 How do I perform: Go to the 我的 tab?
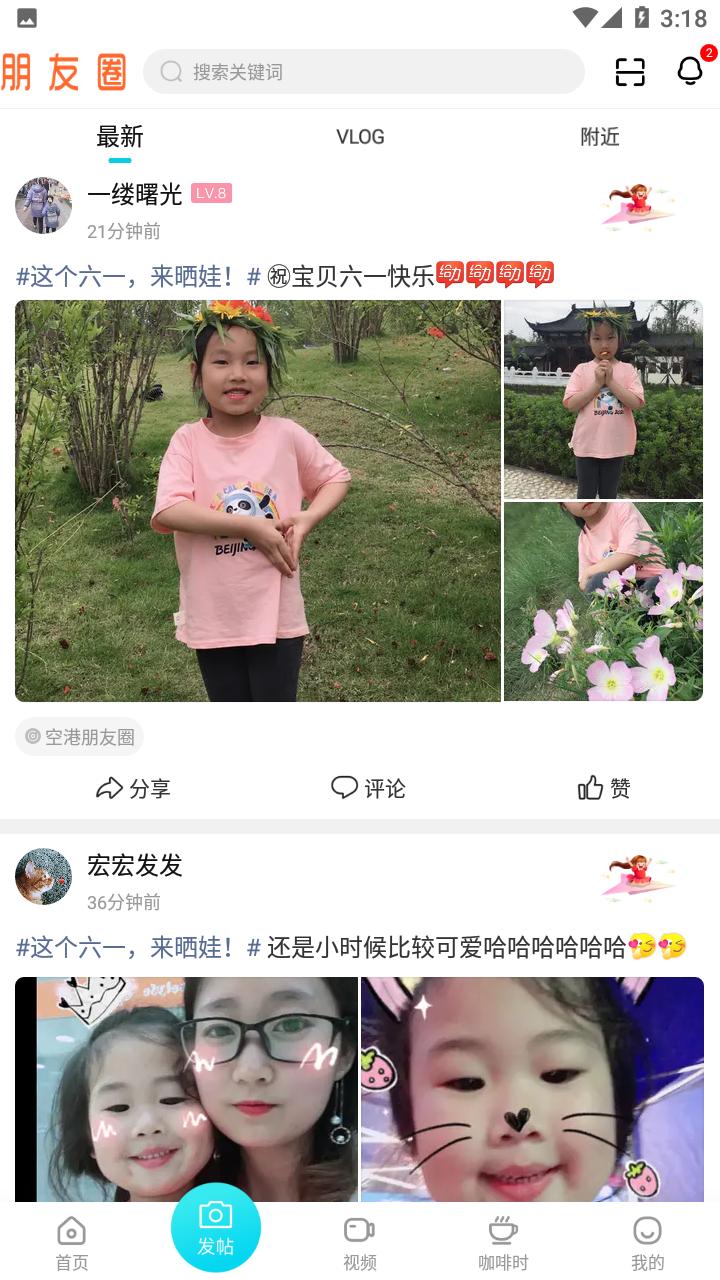(x=648, y=1243)
